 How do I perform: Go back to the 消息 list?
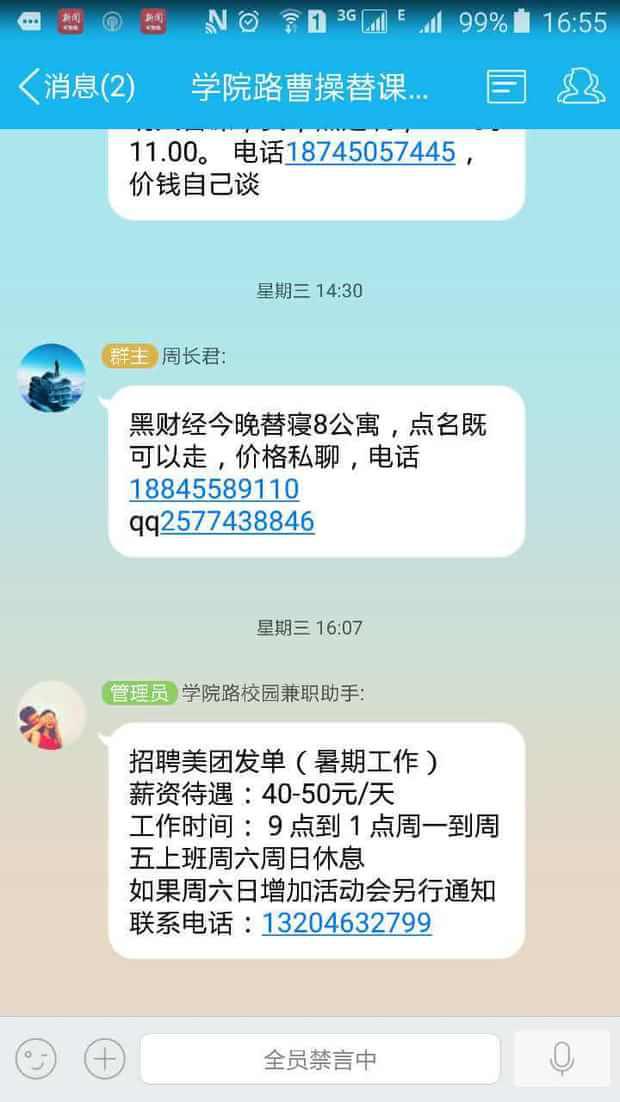[75, 87]
